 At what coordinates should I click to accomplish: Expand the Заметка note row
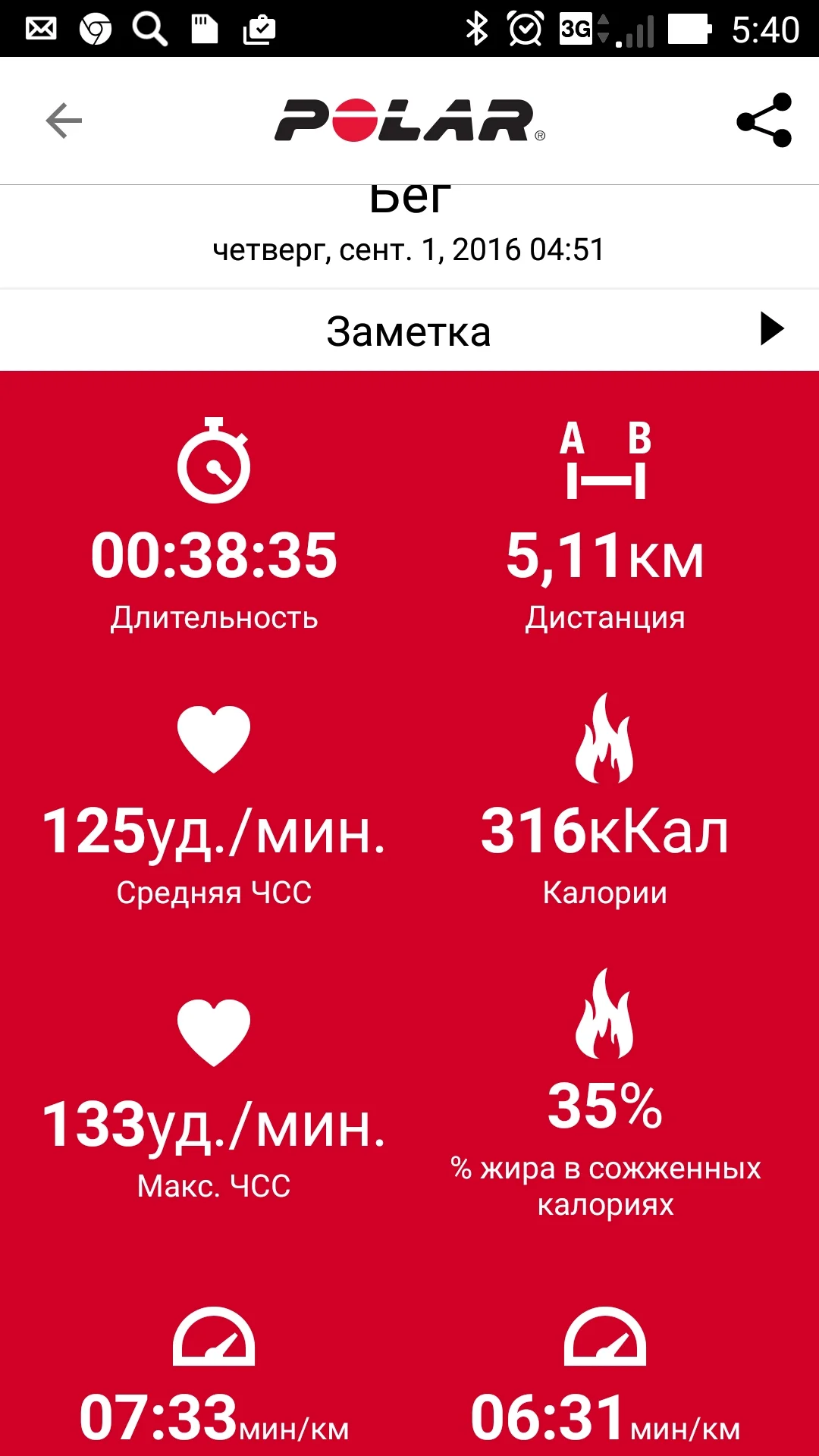pyautogui.click(x=771, y=329)
